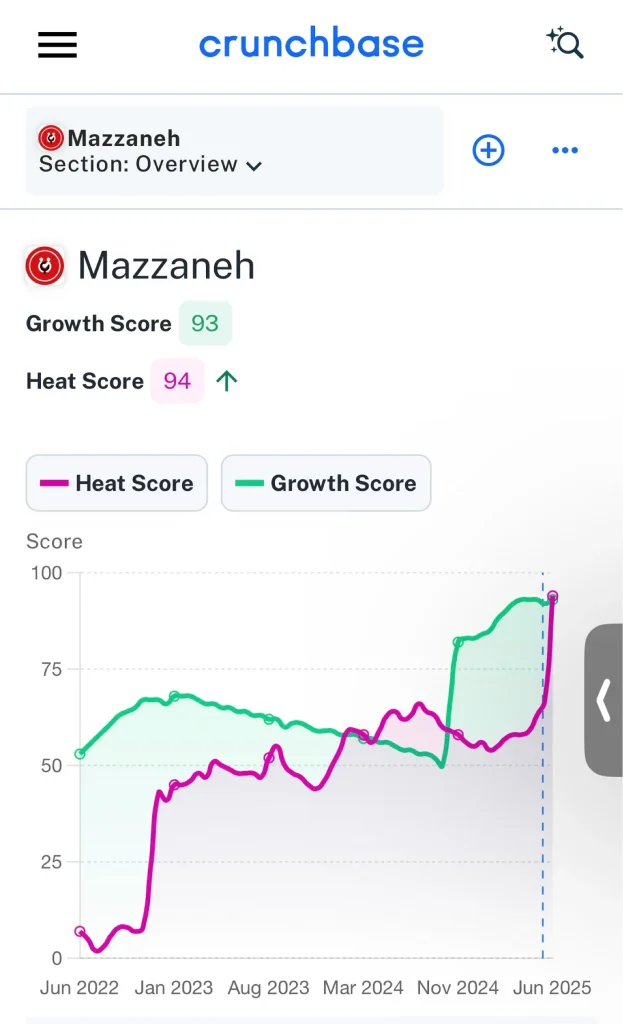Expand the side panel arrow handle

[x=603, y=700]
